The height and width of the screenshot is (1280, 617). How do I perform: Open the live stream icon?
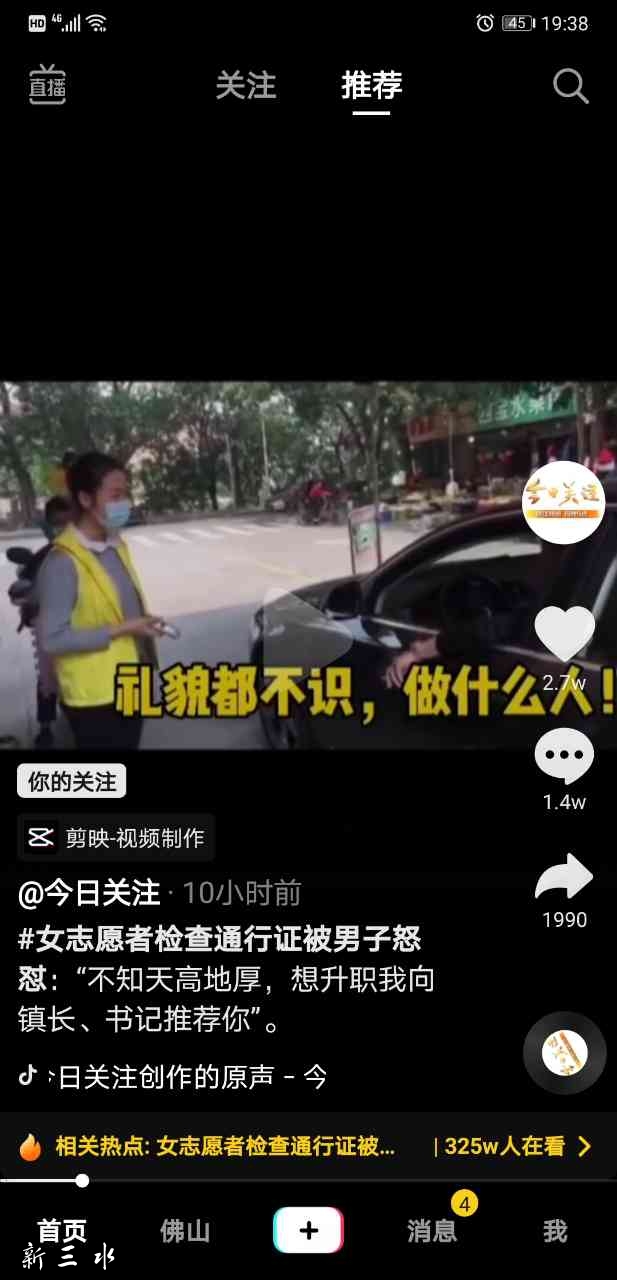pos(47,86)
